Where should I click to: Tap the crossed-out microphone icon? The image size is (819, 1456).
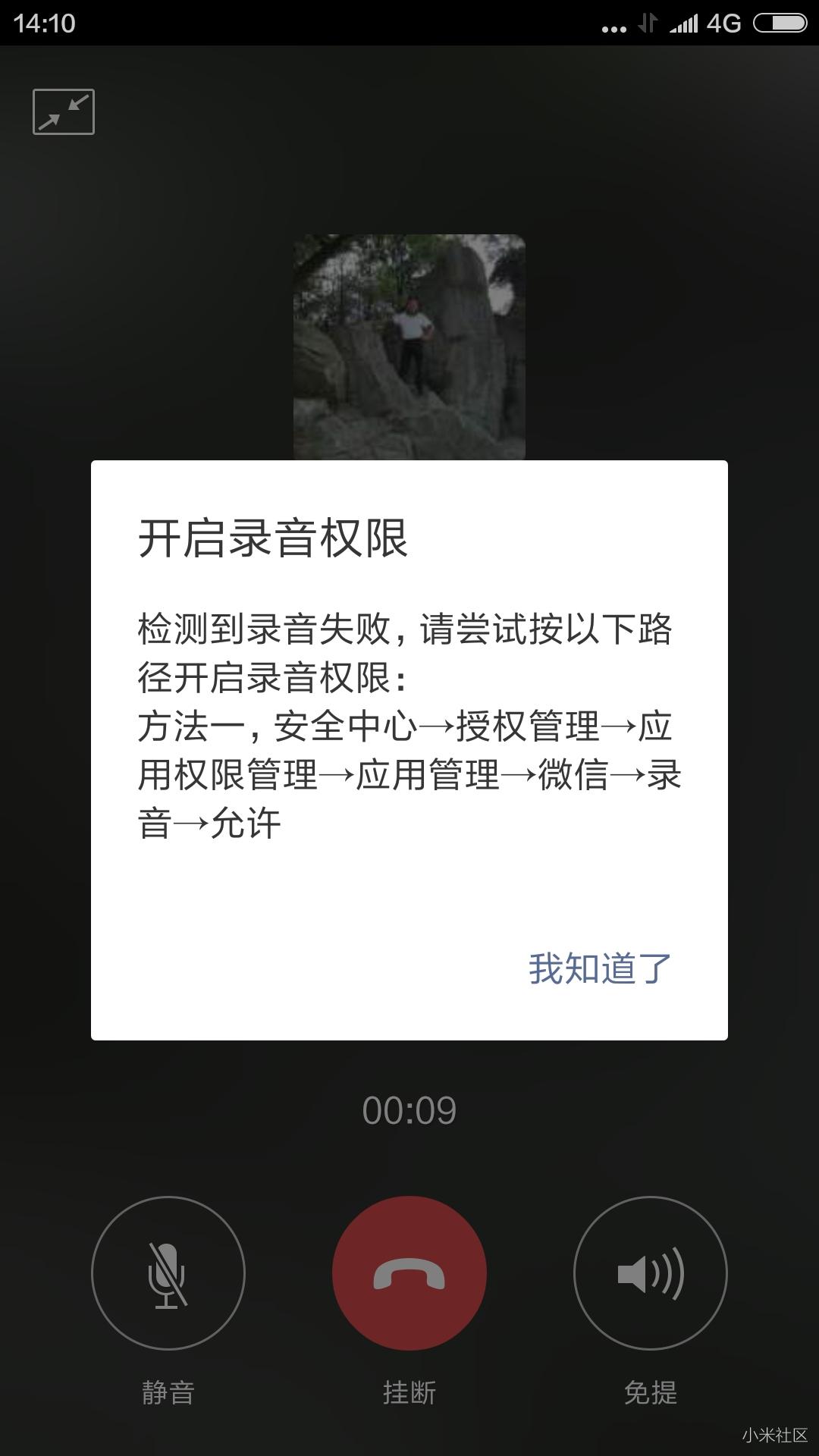click(x=168, y=1273)
